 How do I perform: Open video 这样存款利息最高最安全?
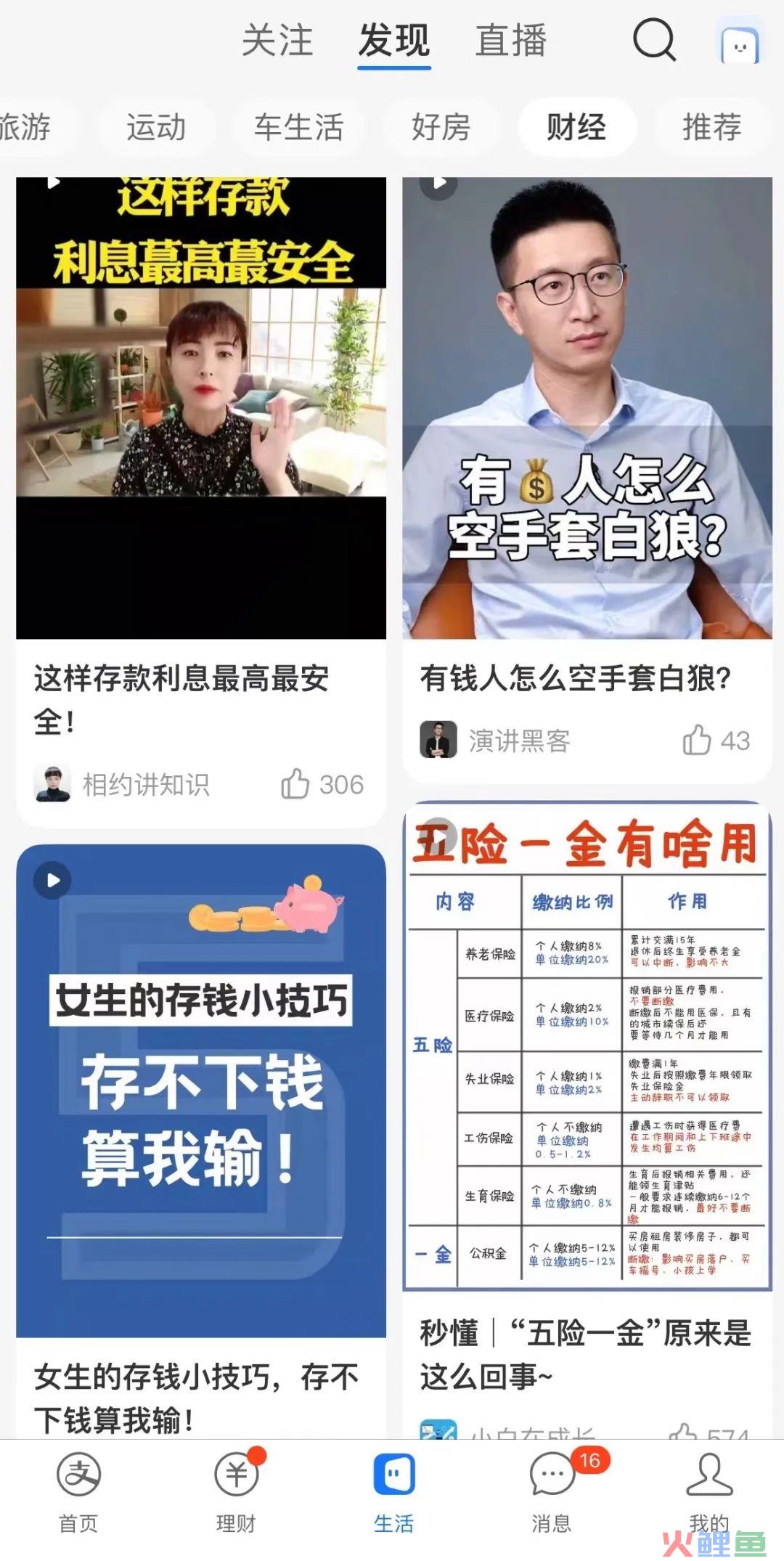click(x=201, y=407)
